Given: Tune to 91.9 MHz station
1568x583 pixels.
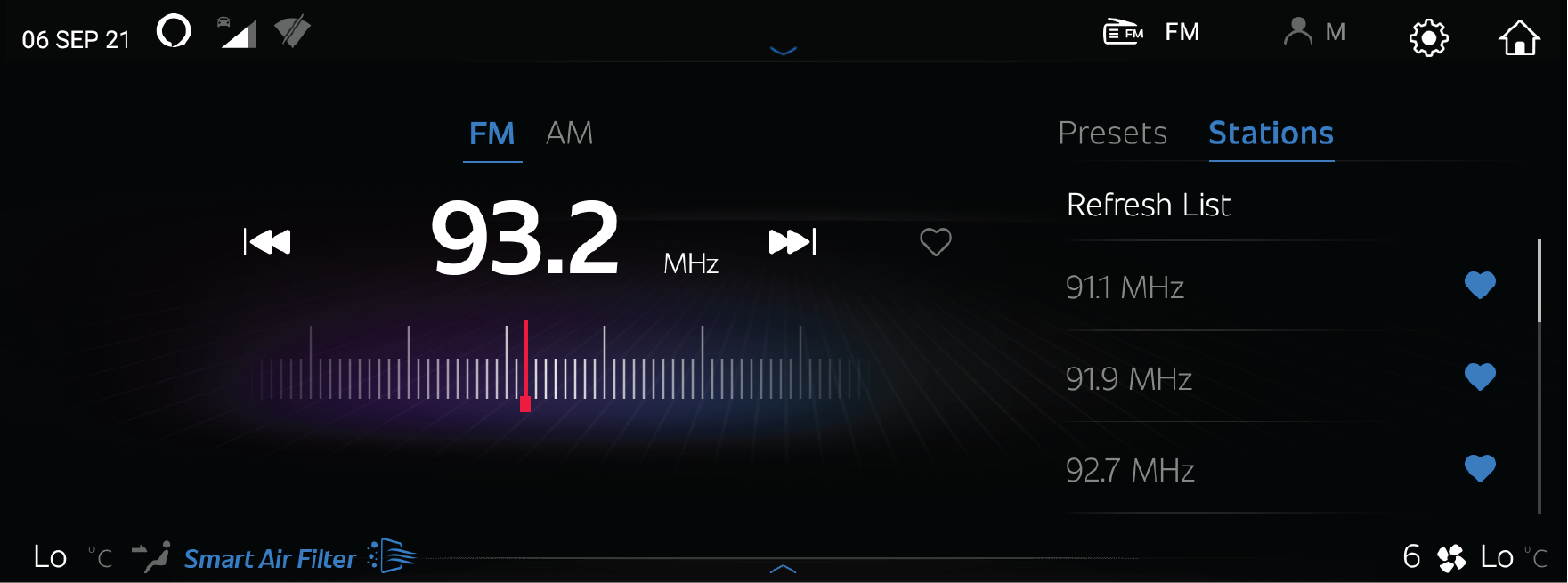Looking at the screenshot, I should point(1129,379).
